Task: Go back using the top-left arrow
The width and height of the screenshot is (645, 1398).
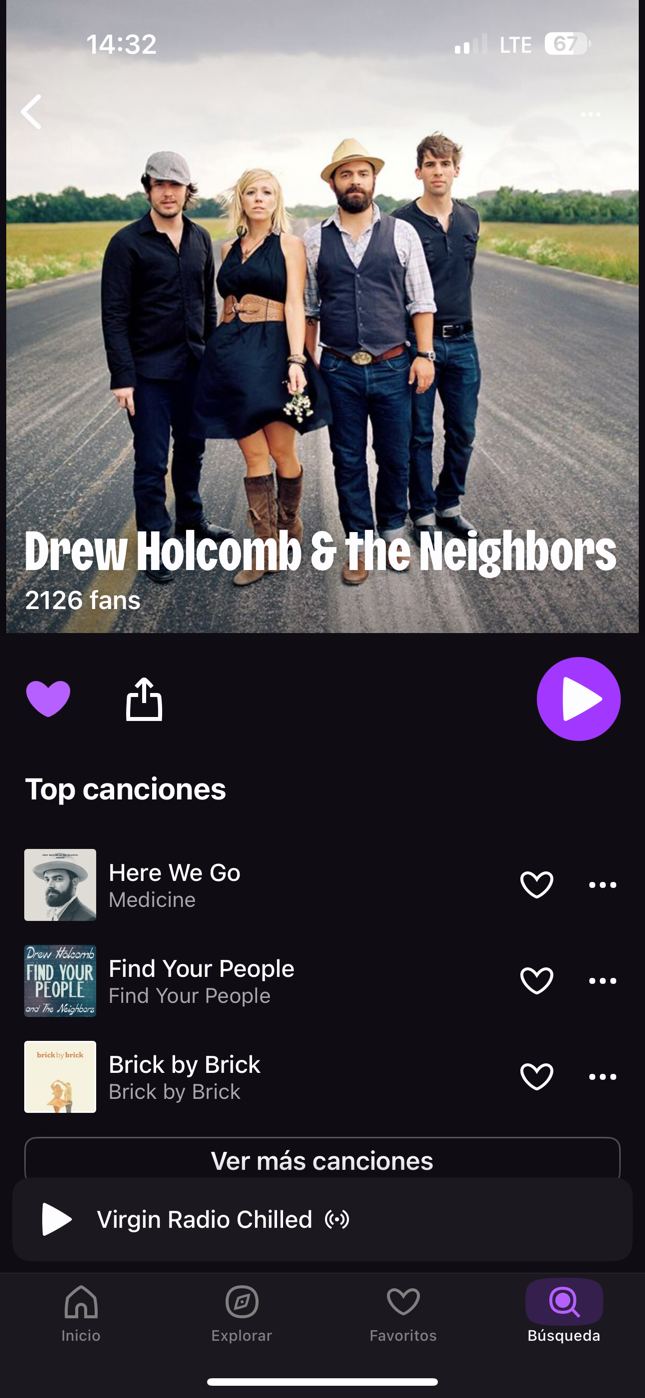Action: (32, 112)
